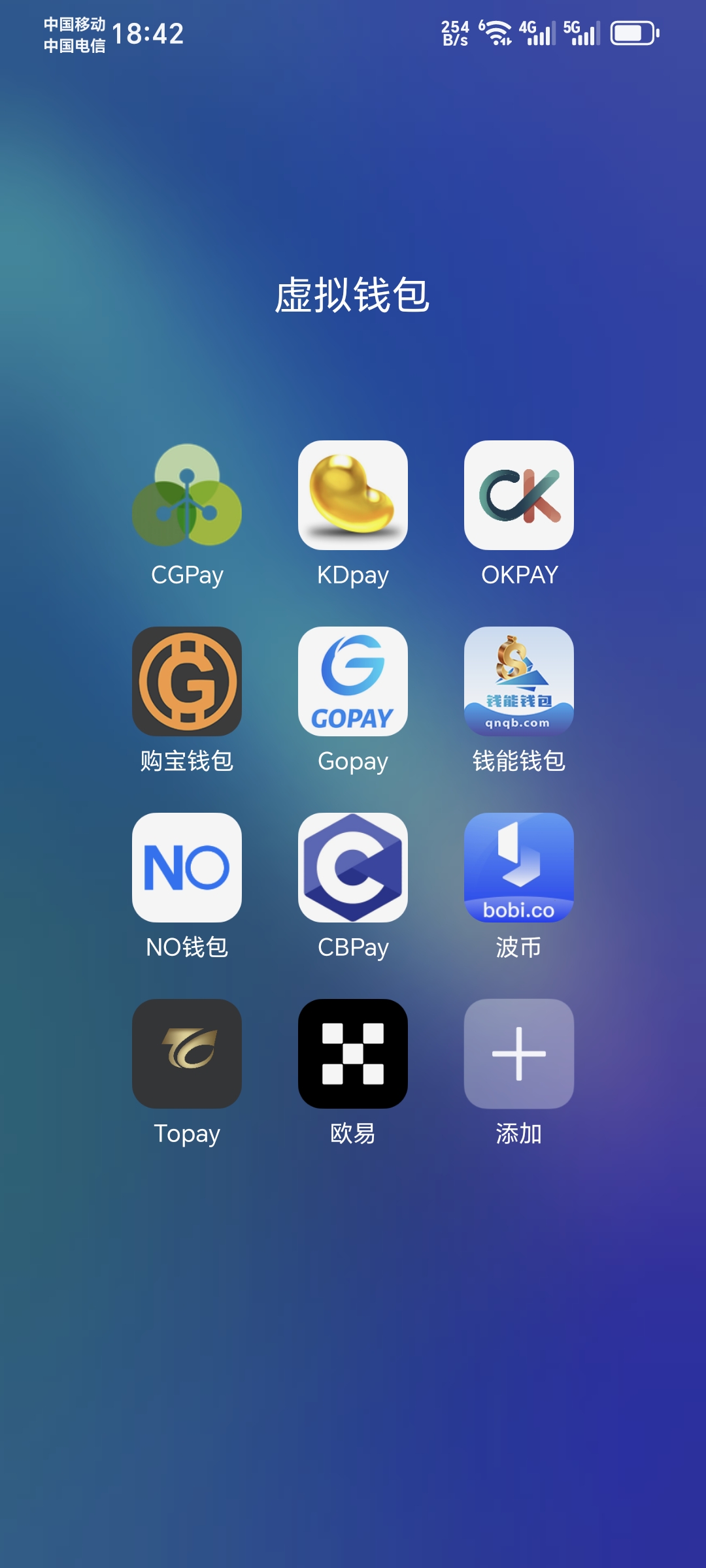This screenshot has width=706, height=1568.
Task: Open the OKPAY wallet app
Action: pyautogui.click(x=519, y=495)
